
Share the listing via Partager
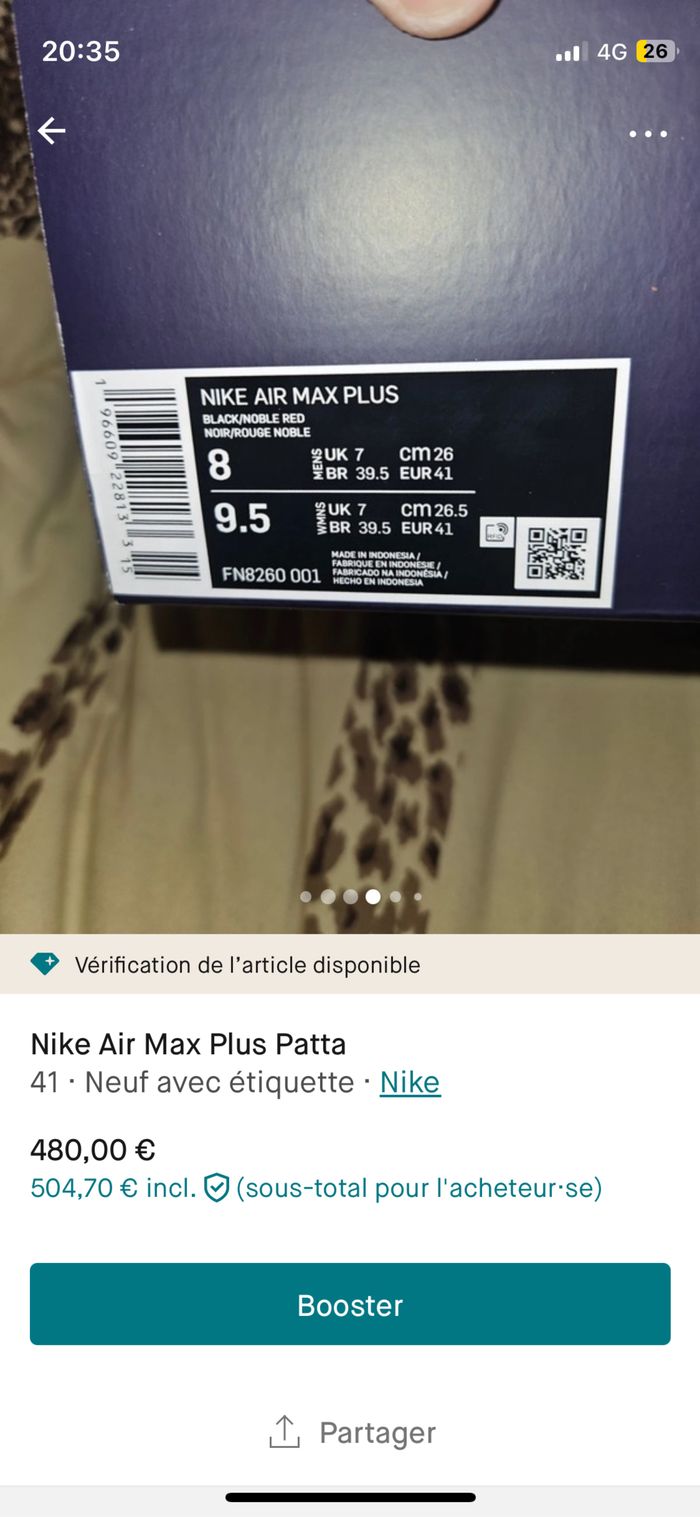[352, 1432]
